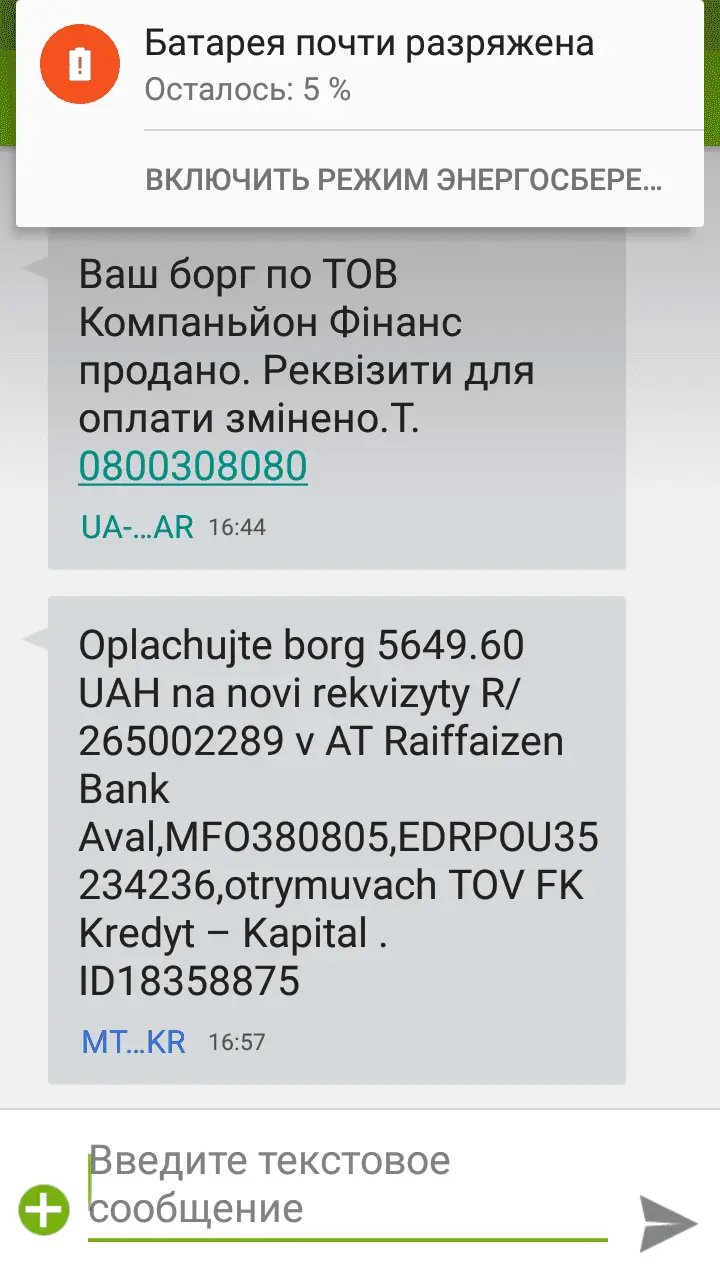The height and width of the screenshot is (1280, 720).
Task: Tap the text message input field
Action: coord(346,1186)
